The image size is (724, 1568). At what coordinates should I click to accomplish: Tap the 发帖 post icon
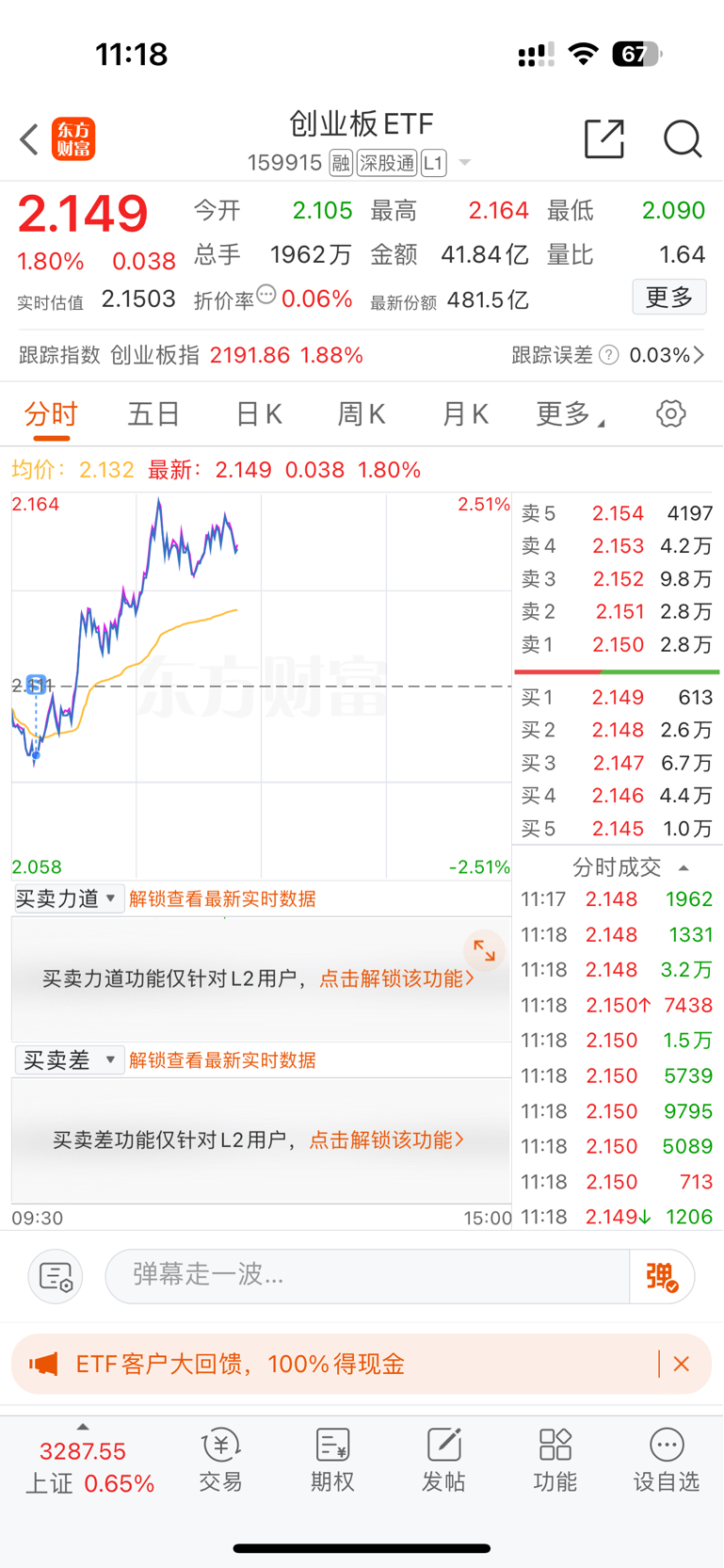(x=443, y=1458)
